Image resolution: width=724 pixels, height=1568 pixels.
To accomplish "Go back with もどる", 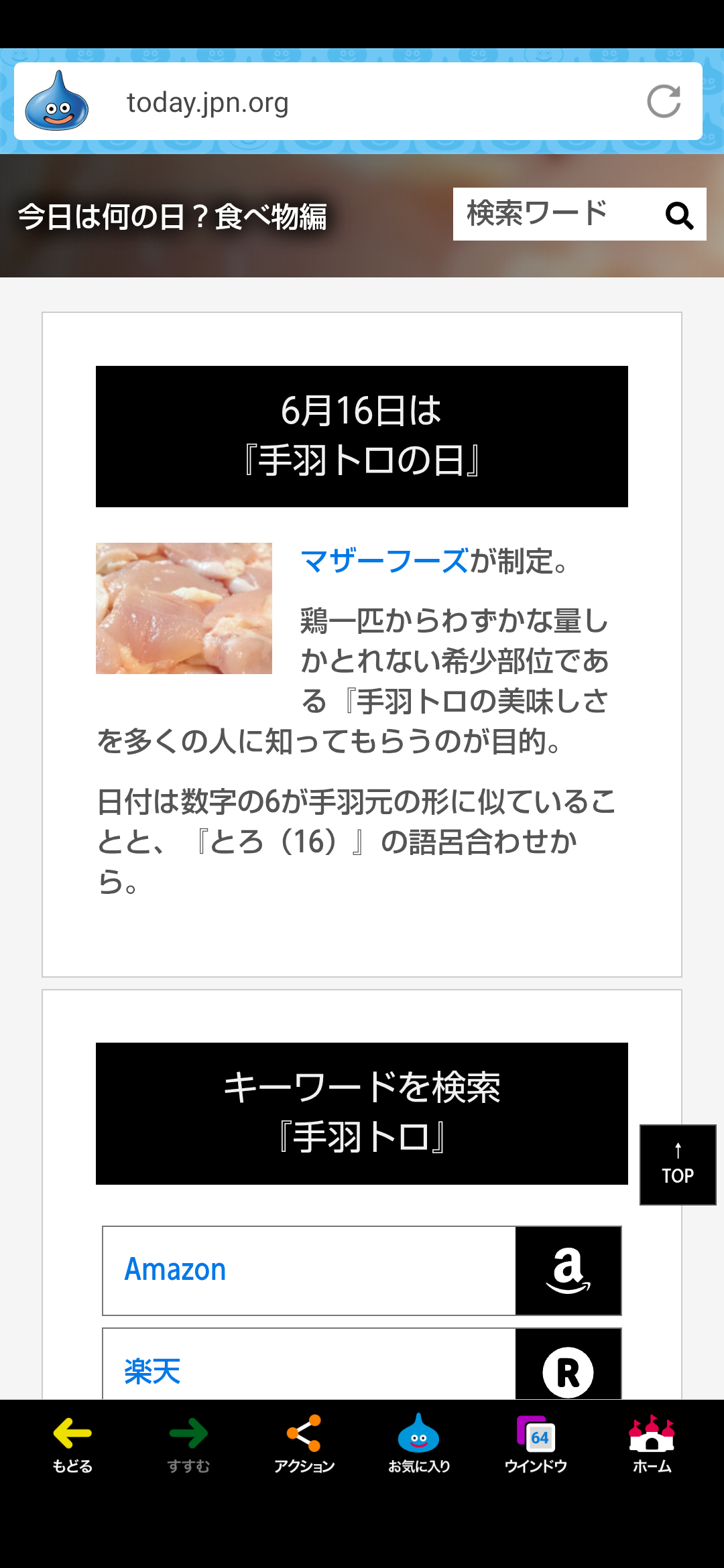I will tap(72, 1444).
